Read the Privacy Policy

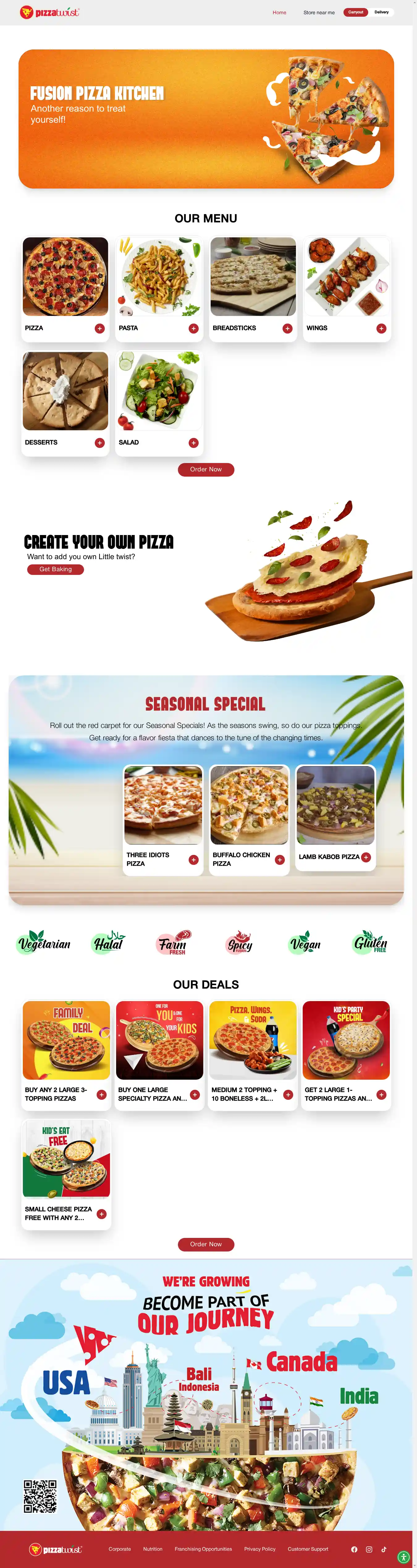(x=259, y=1549)
